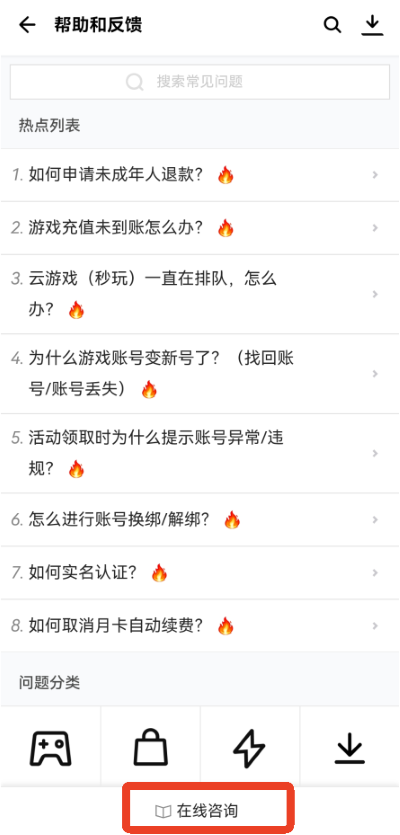Select the lightning bolt category

click(250, 747)
